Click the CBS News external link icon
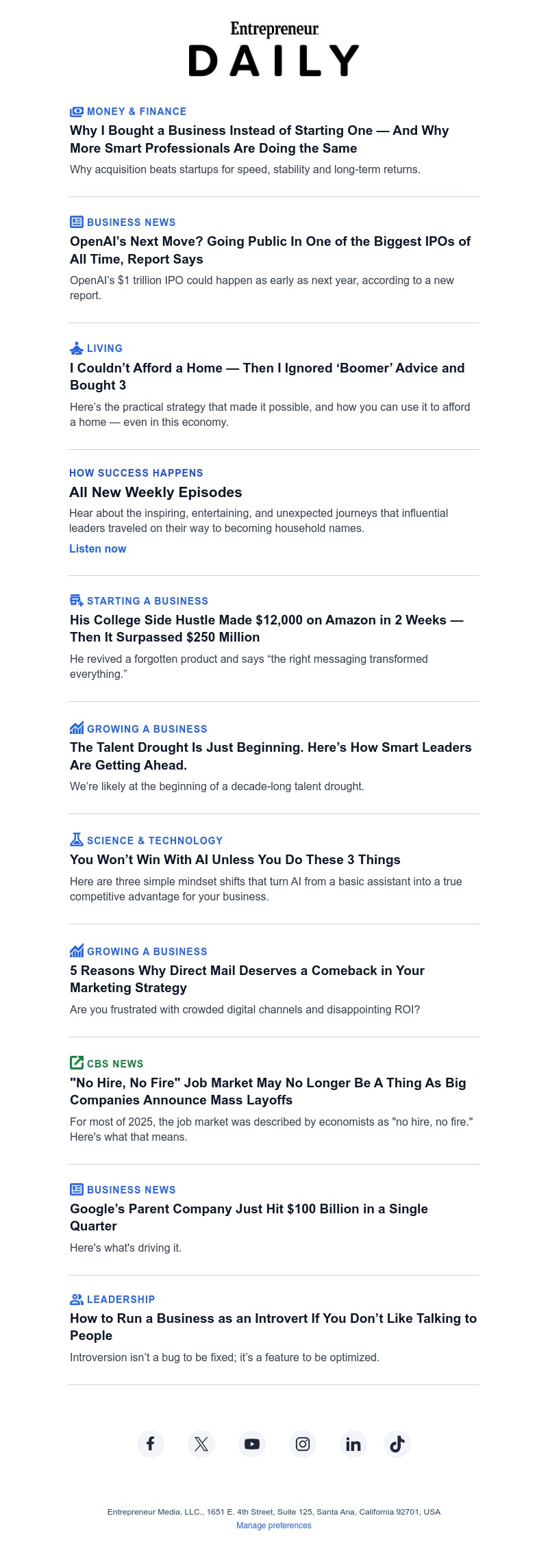The width and height of the screenshot is (548, 1568). click(x=77, y=1063)
